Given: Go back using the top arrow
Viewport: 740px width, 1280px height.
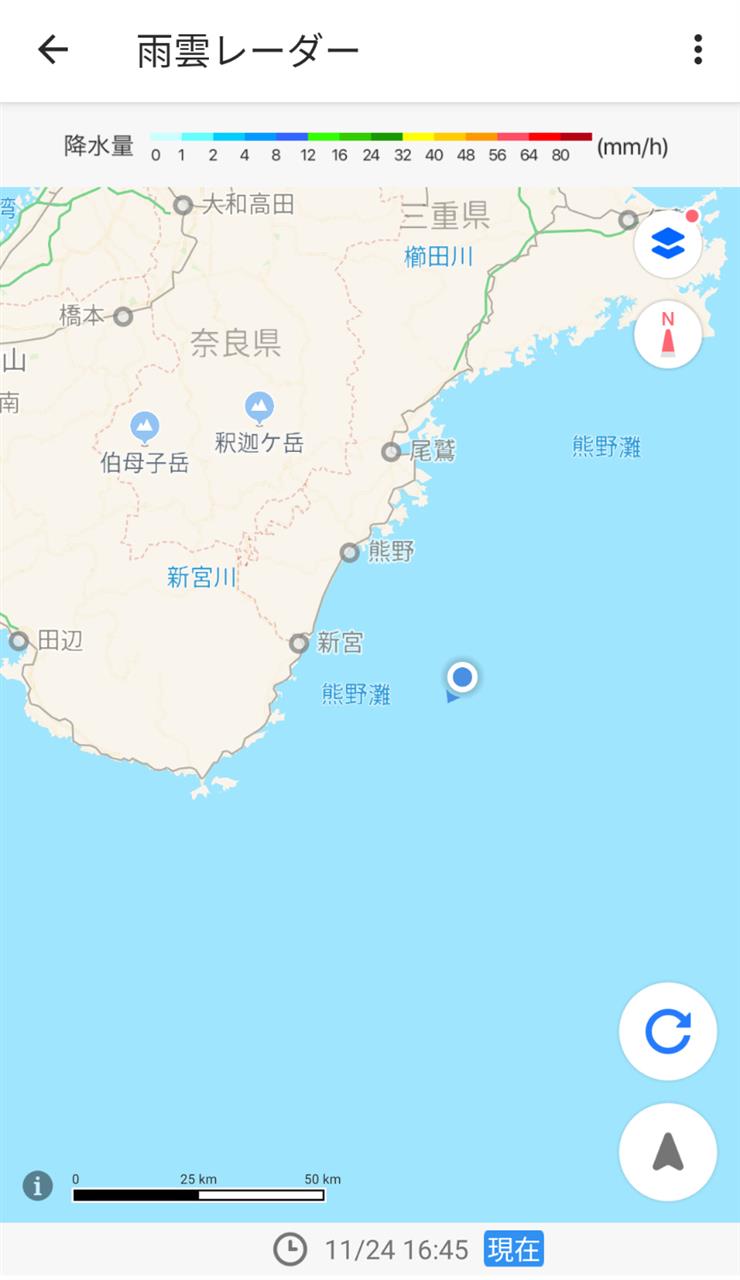Looking at the screenshot, I should click(52, 50).
